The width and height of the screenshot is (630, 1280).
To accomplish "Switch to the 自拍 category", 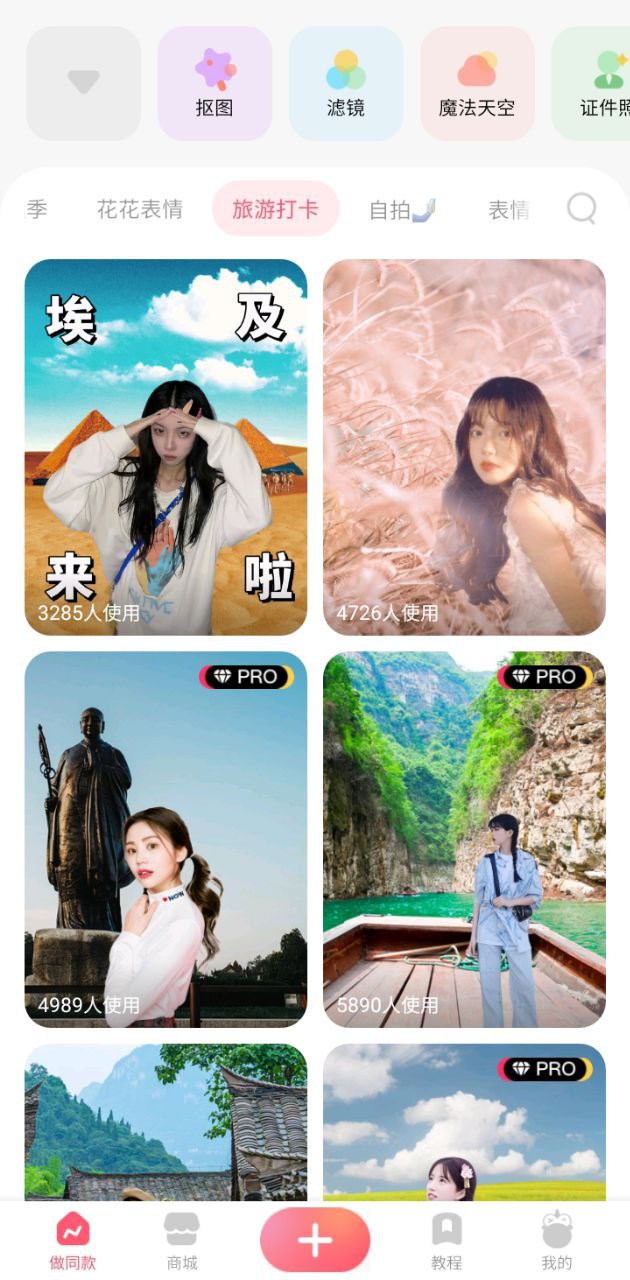I will point(402,209).
